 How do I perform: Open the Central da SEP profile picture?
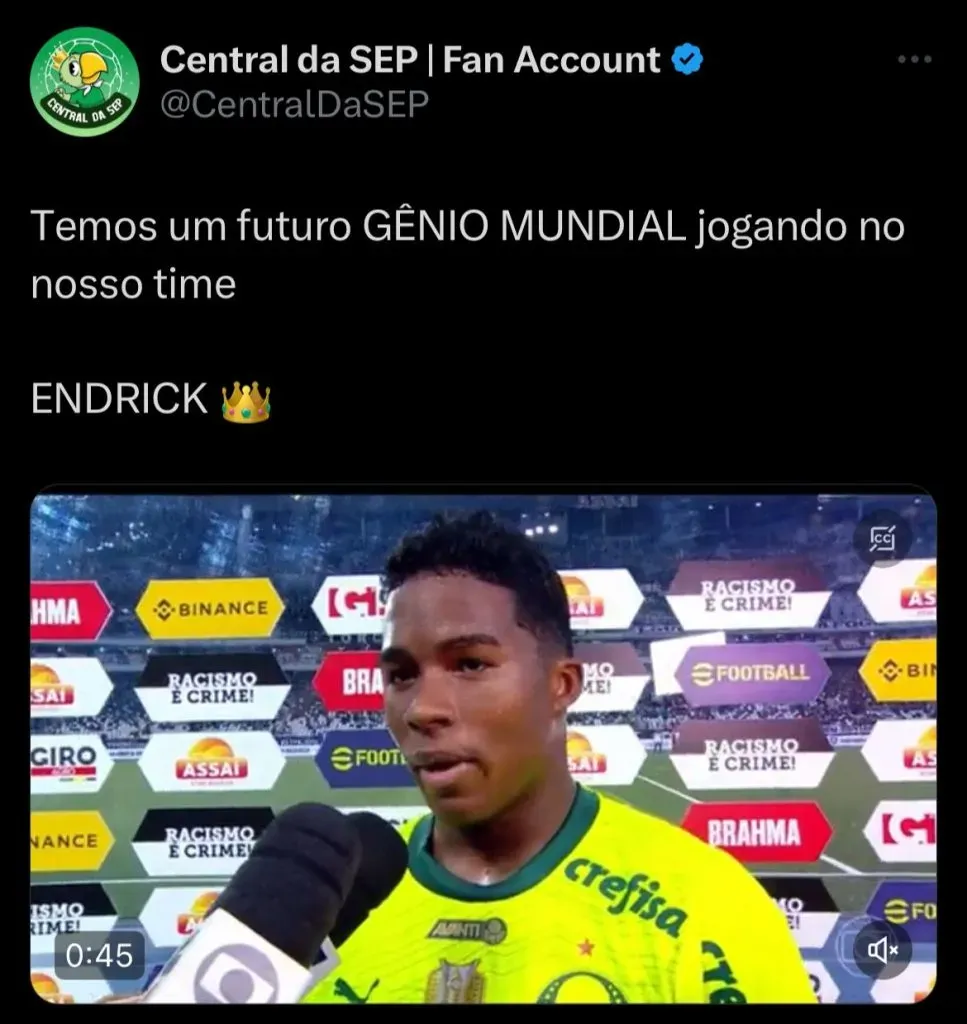(x=85, y=81)
